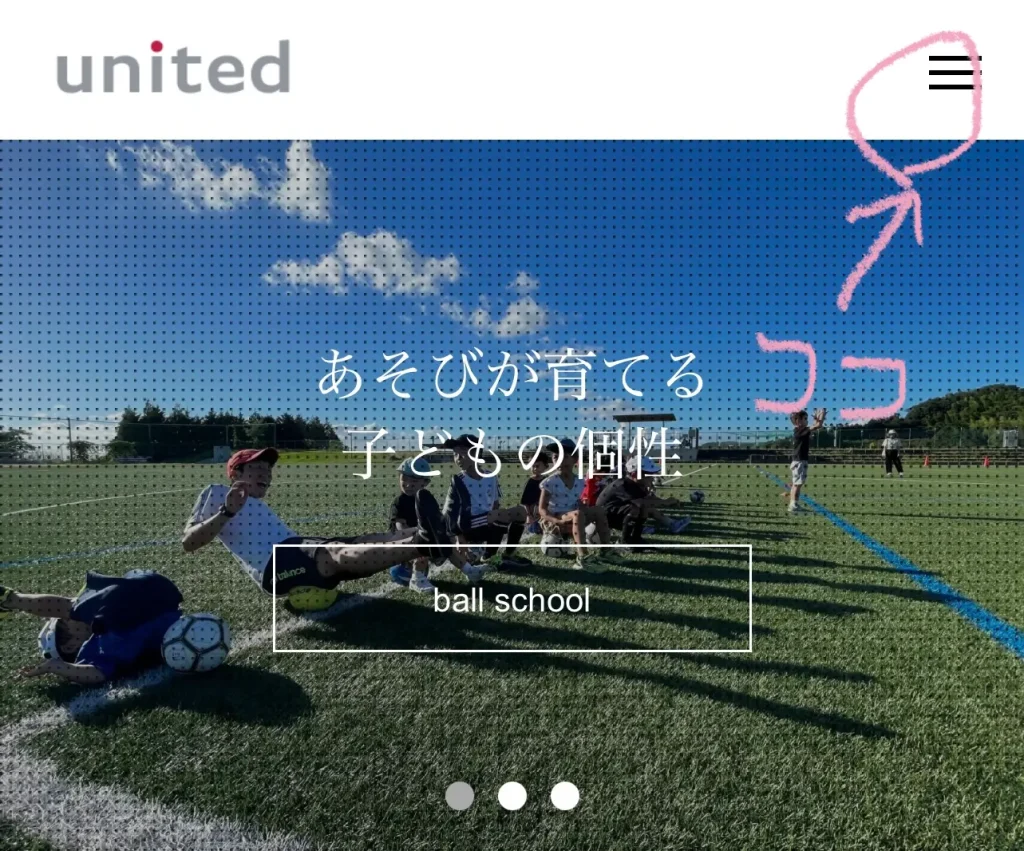The height and width of the screenshot is (851, 1024).
Task: Jump to the second slide dot
Action: 512,795
